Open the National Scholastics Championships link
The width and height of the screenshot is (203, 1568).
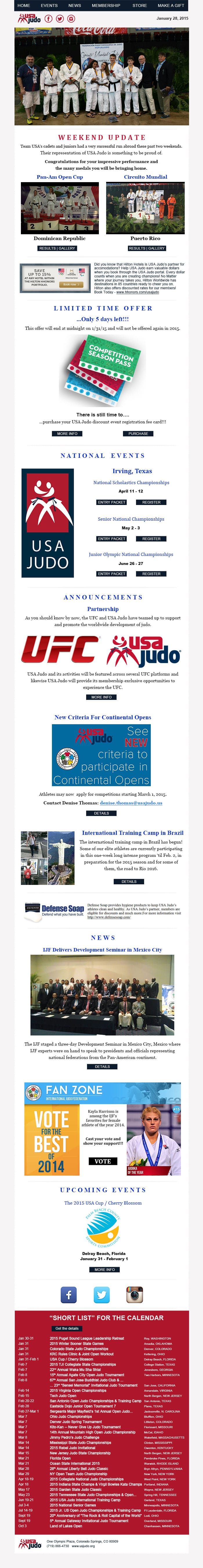pos(131,483)
